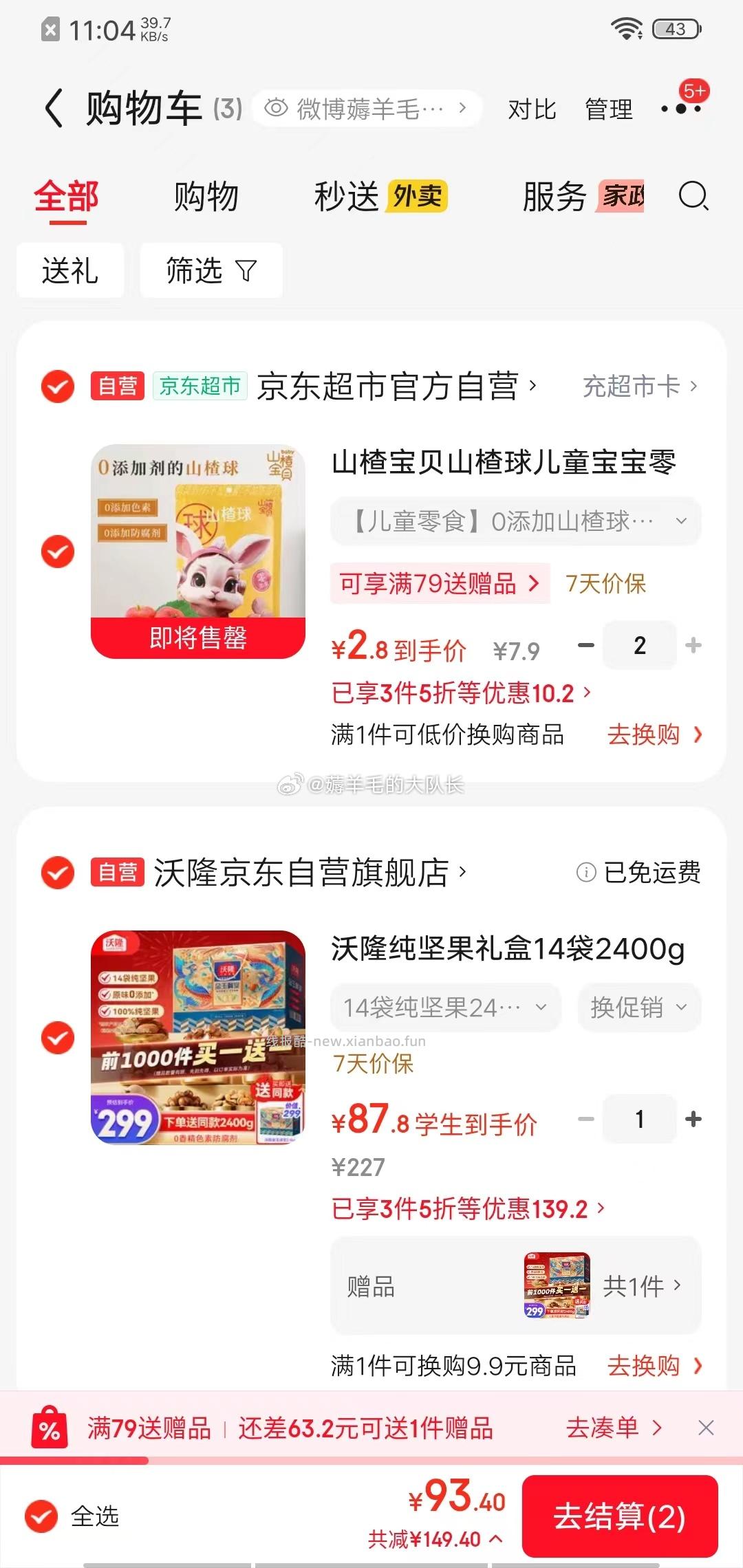This screenshot has width=743, height=1568.
Task: Click the 去结算(2) checkout button
Action: click(618, 1516)
